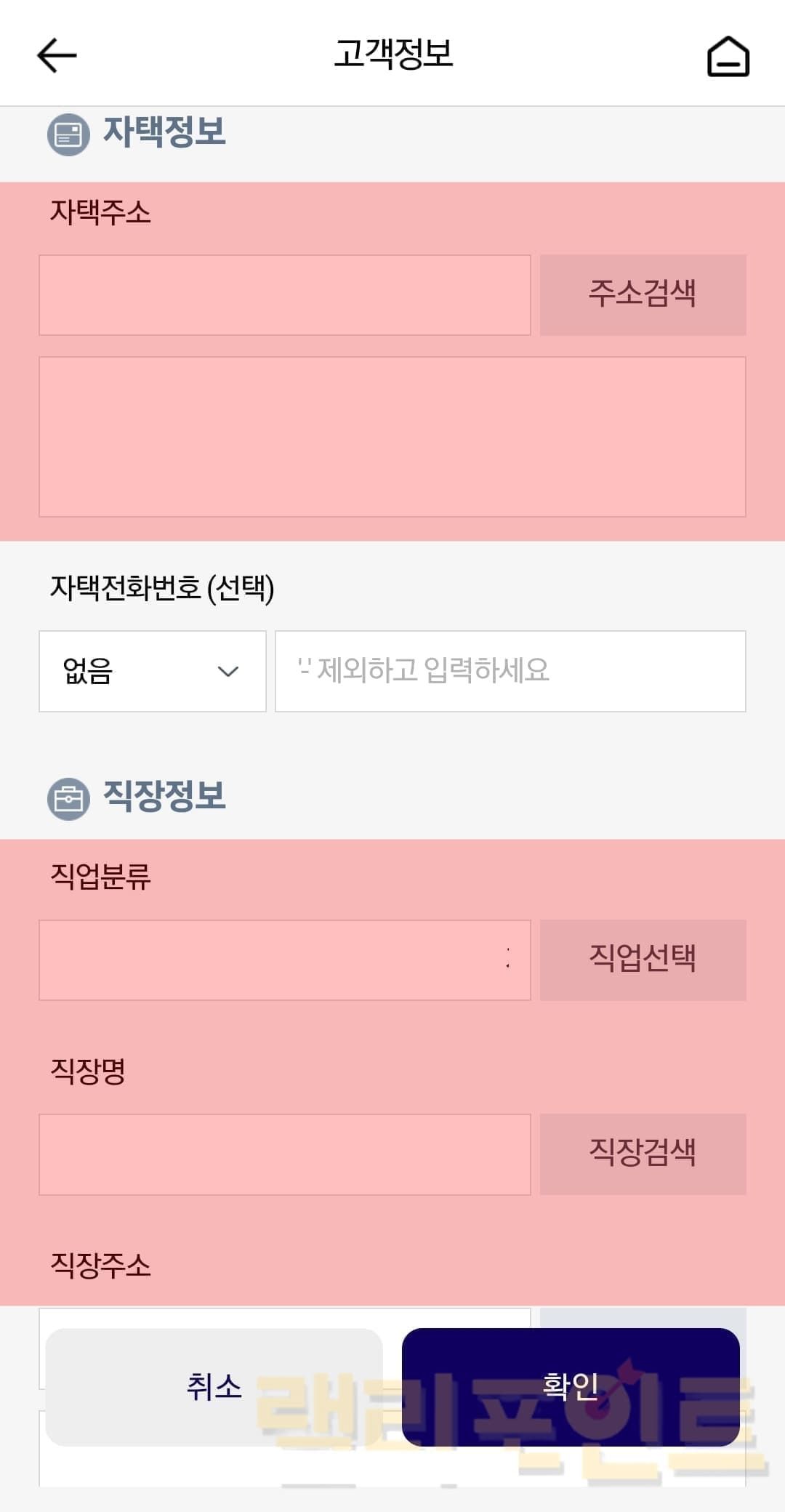
Task: Cancel with the 취소 button
Action: [214, 1386]
